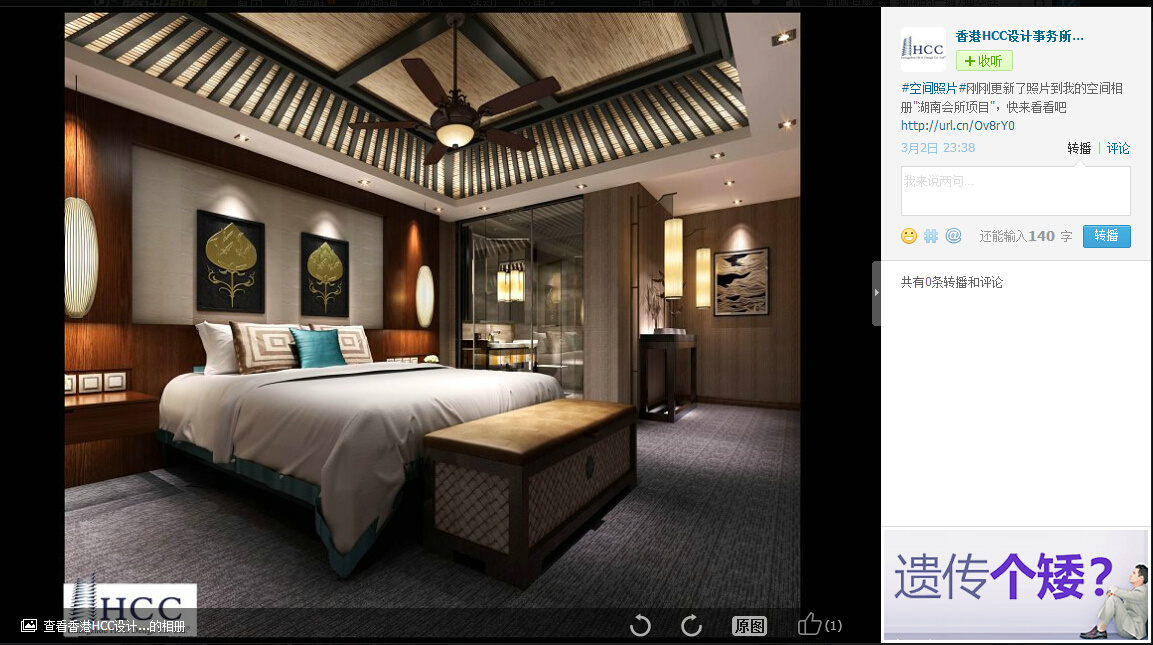Open the #空间照片# hashtag

click(929, 88)
